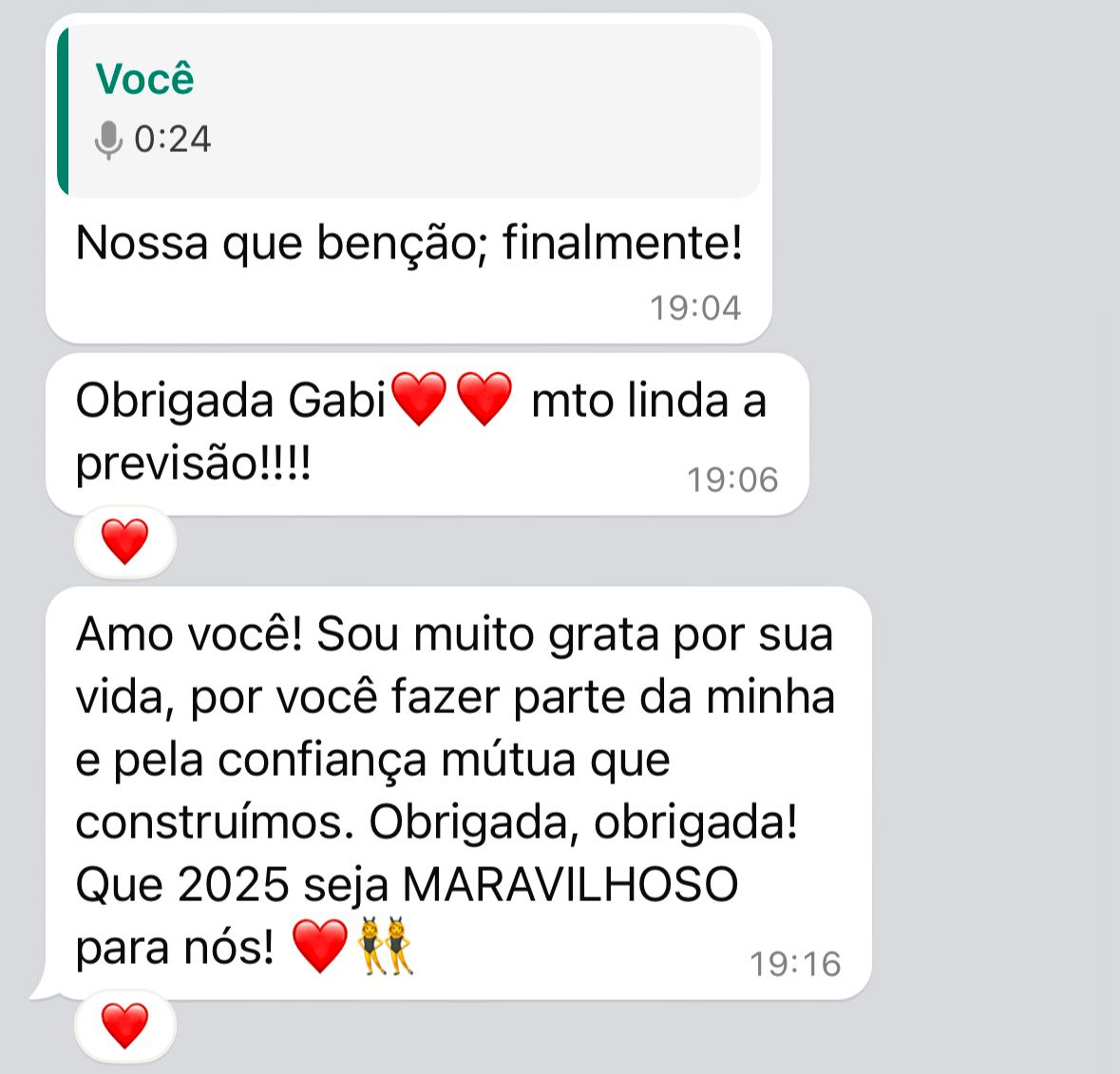View heart reaction on the 19:06 message
The height and width of the screenshot is (1074, 1120).
[x=125, y=542]
